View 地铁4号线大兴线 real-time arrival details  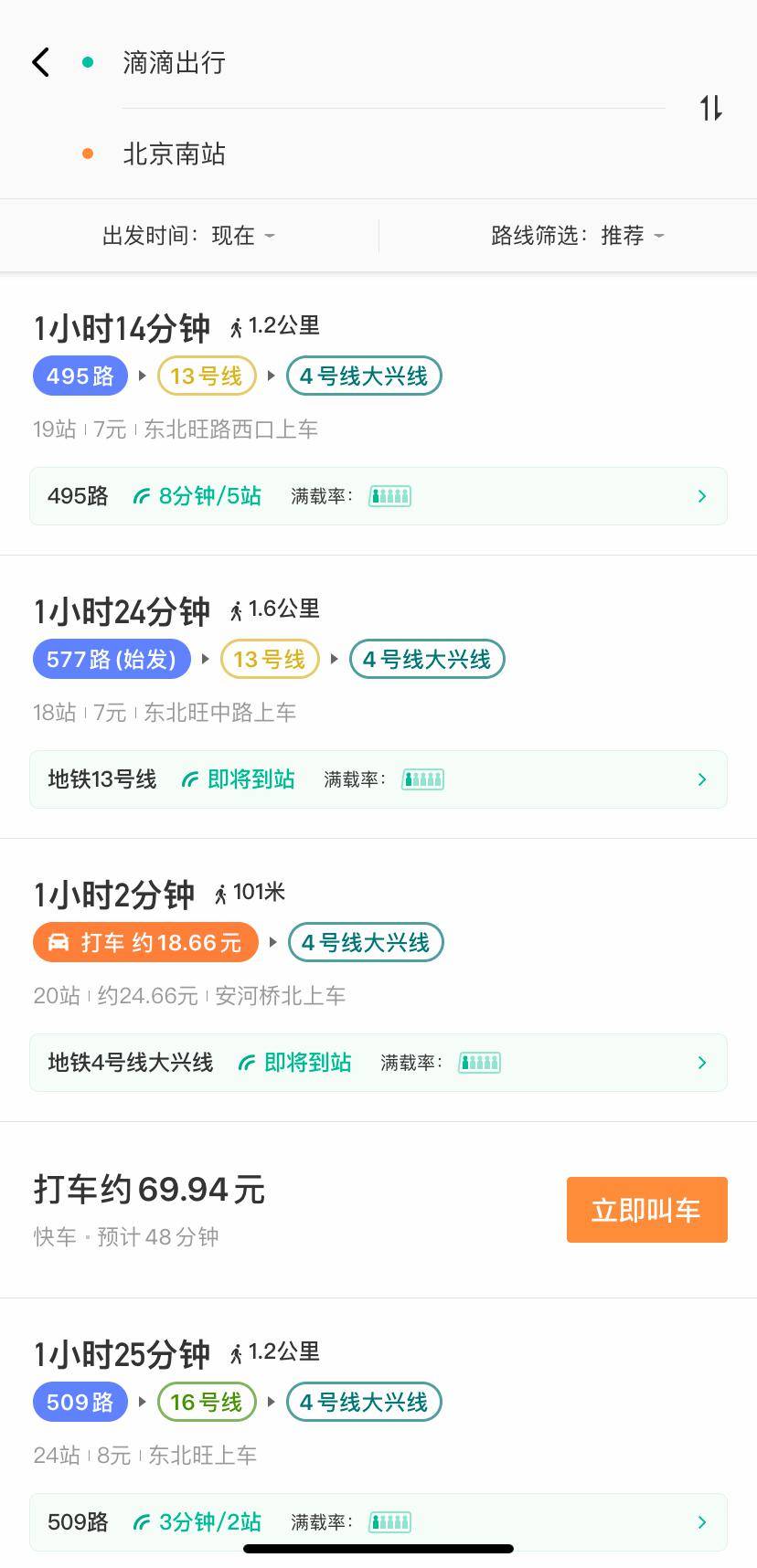[378, 1063]
